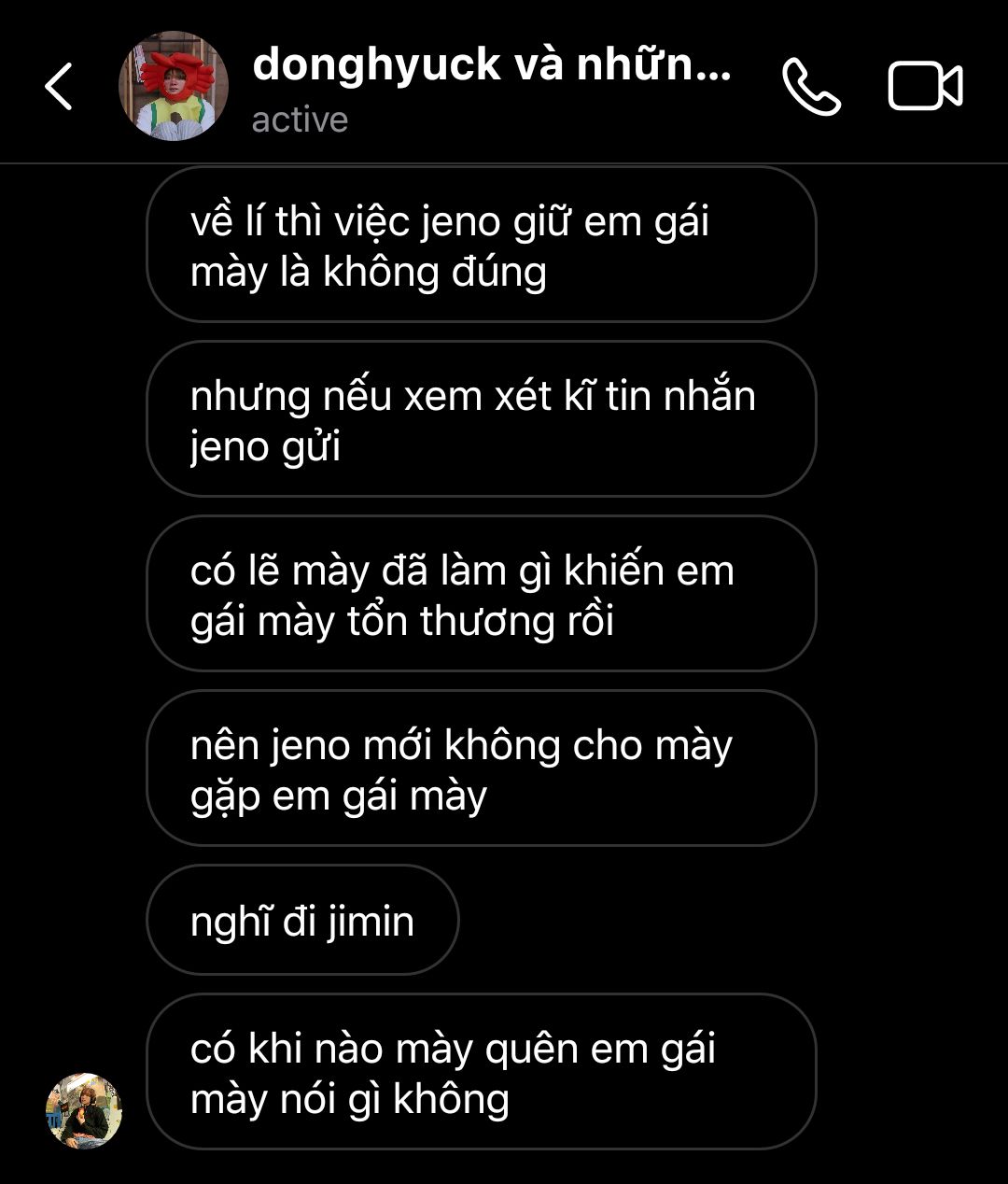The image size is (1008, 1184).
Task: View the sender's profile picture
Action: pyautogui.click(x=84, y=1110)
